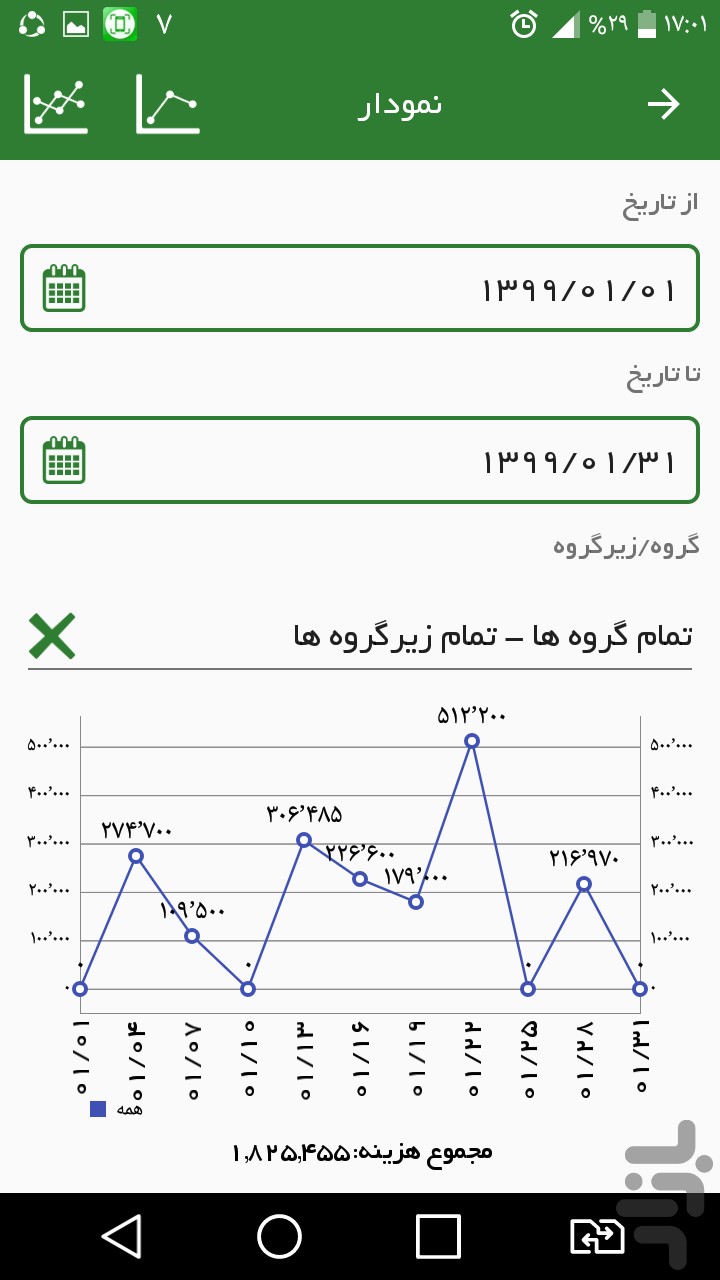
Task: Open the start date picker 1399/01/01
Action: click(x=360, y=289)
